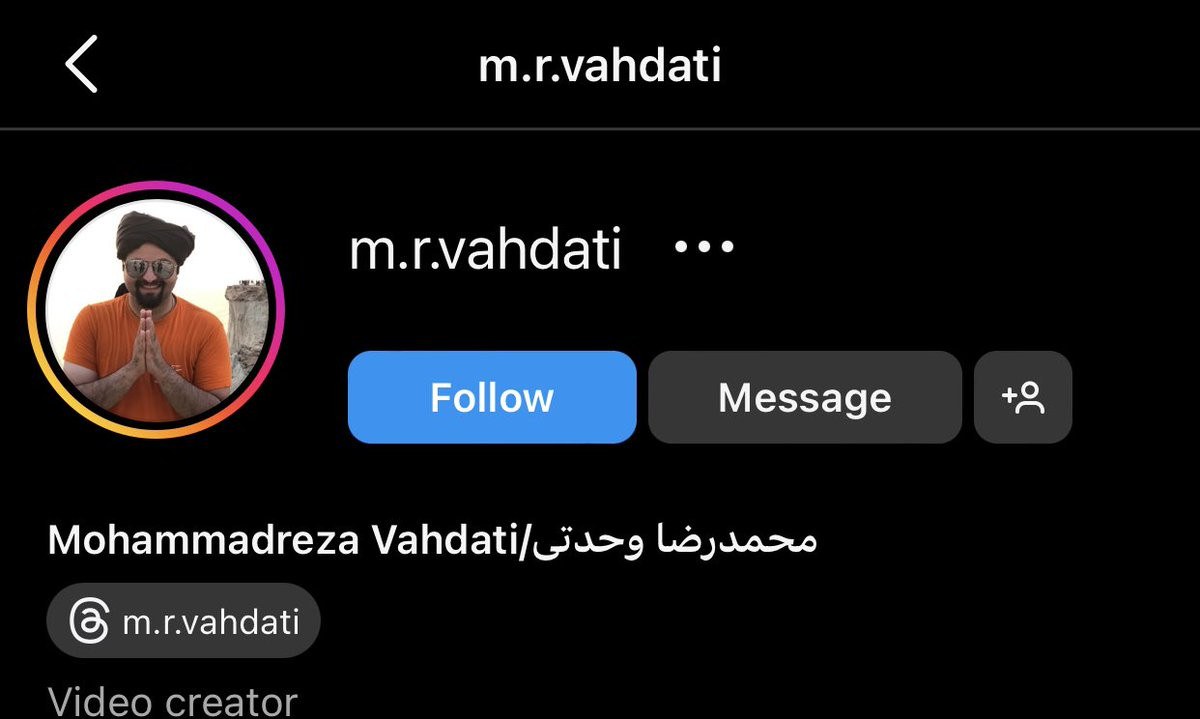Image resolution: width=1200 pixels, height=719 pixels.
Task: Open the three-dot options next to username
Action: tap(704, 247)
